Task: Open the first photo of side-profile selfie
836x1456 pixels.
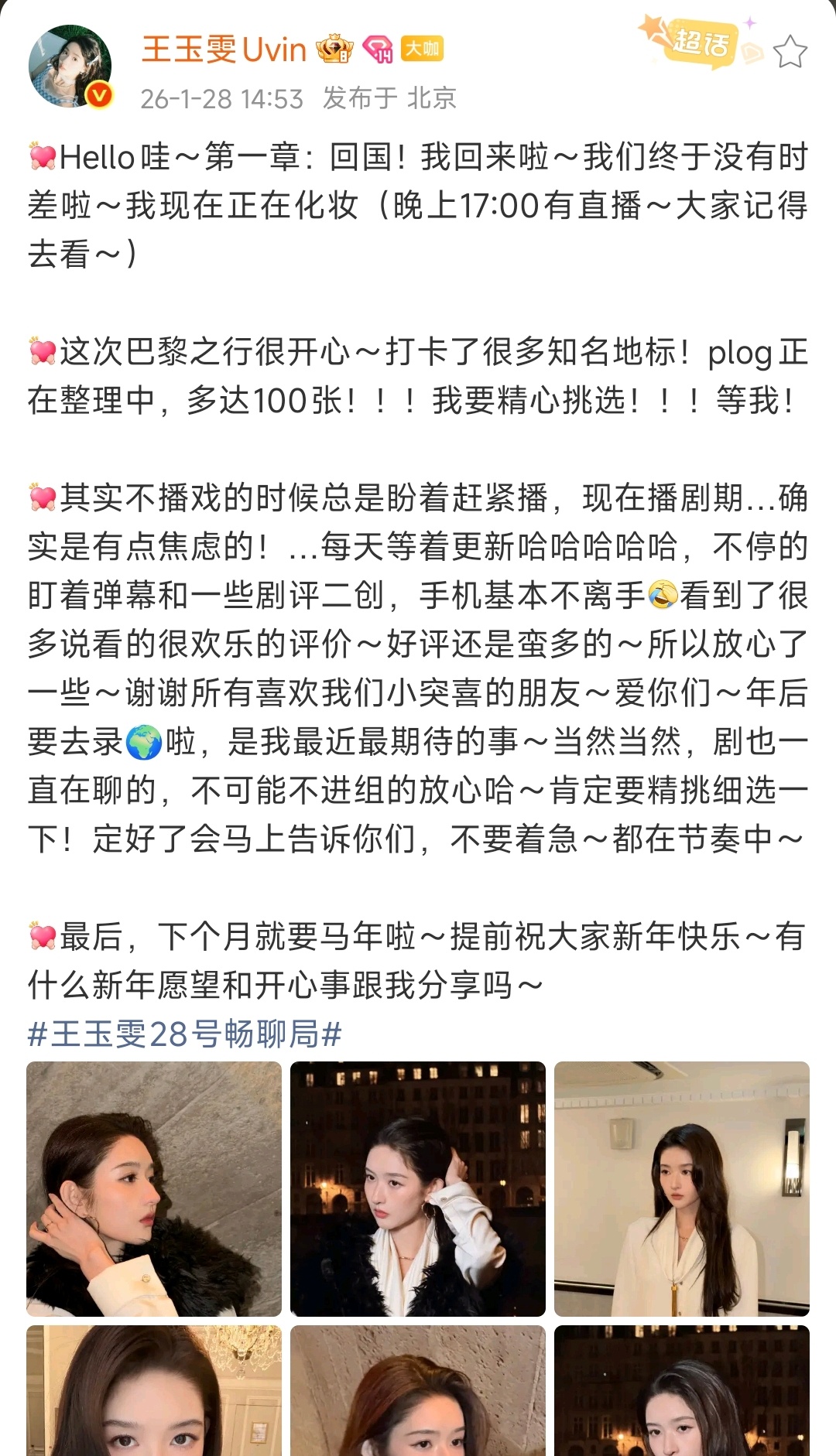Action: (153, 1188)
